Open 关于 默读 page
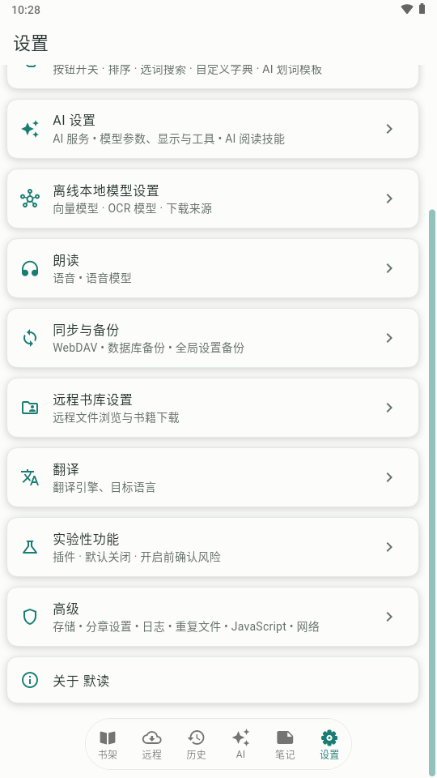This screenshot has height=778, width=437. click(x=212, y=680)
